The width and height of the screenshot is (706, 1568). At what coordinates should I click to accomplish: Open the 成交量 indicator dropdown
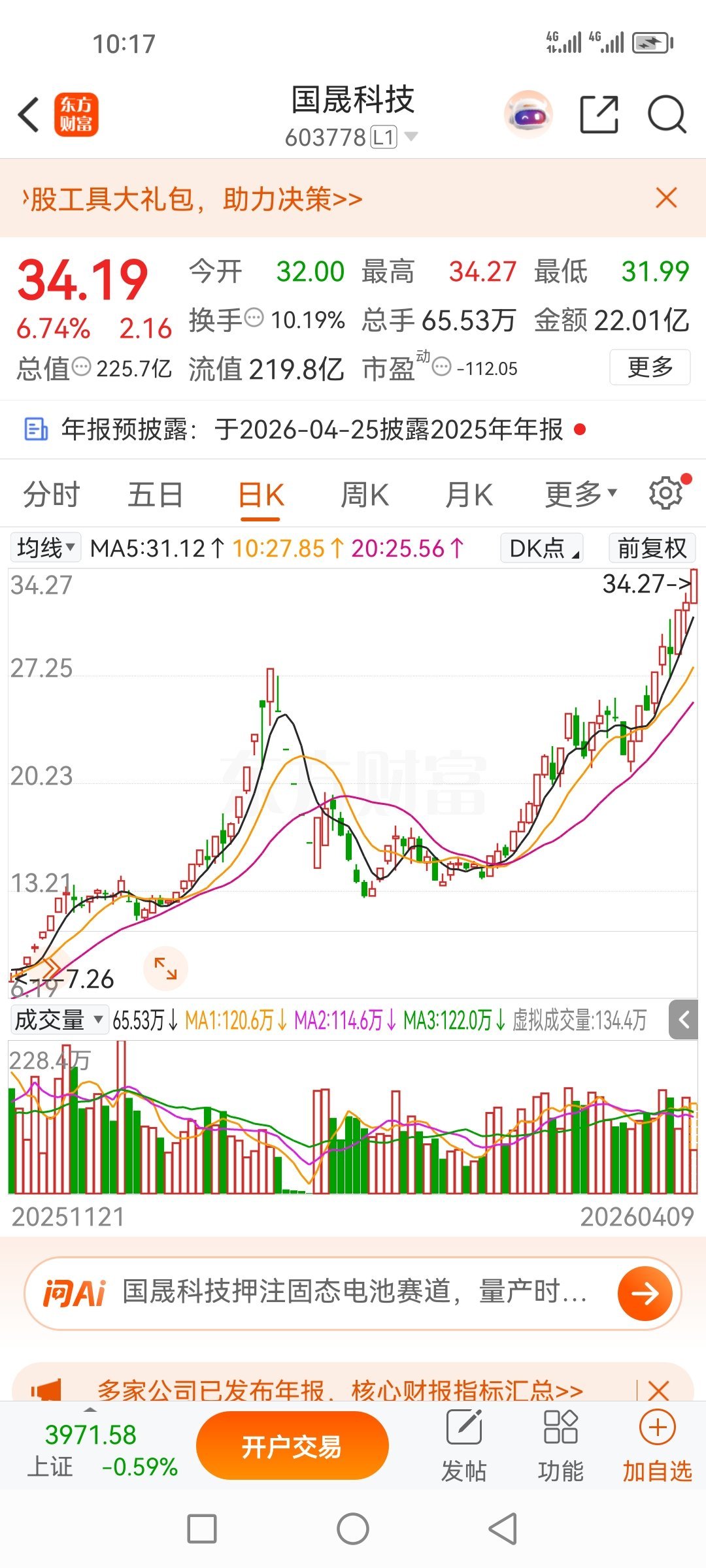click(58, 1019)
